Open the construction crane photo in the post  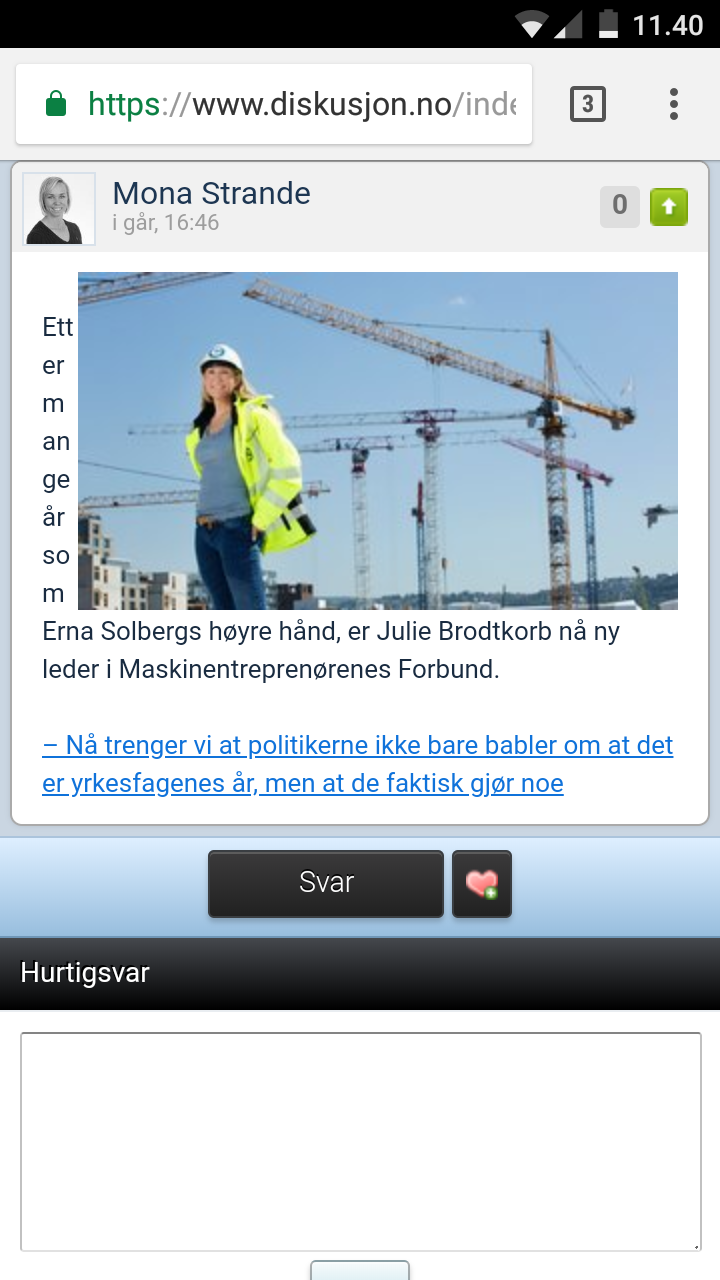pos(378,441)
